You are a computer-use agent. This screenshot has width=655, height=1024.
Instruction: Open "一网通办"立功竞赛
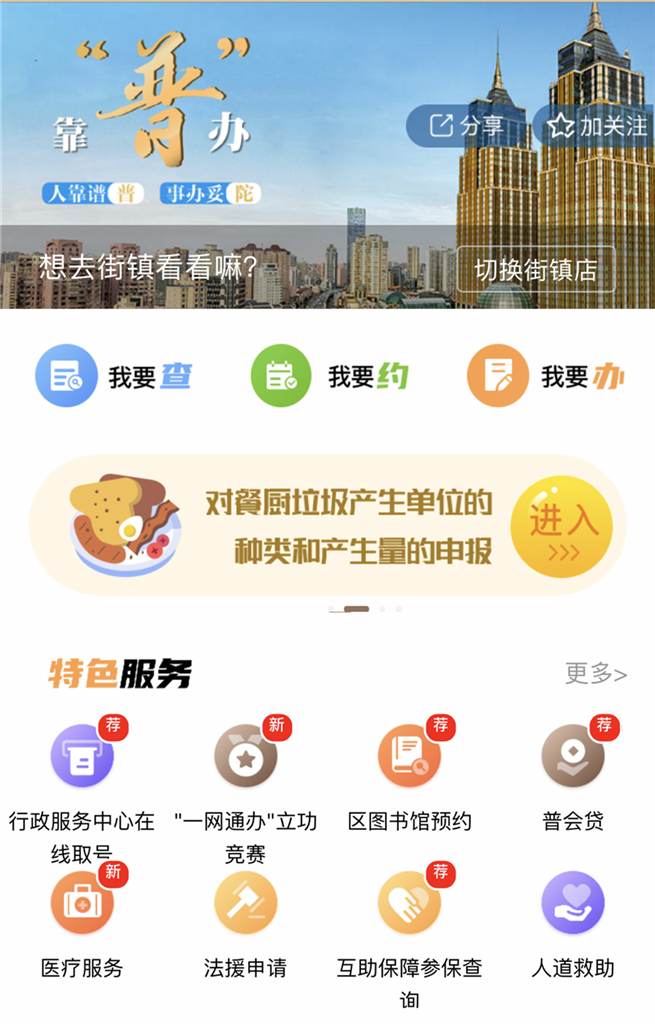[245, 757]
